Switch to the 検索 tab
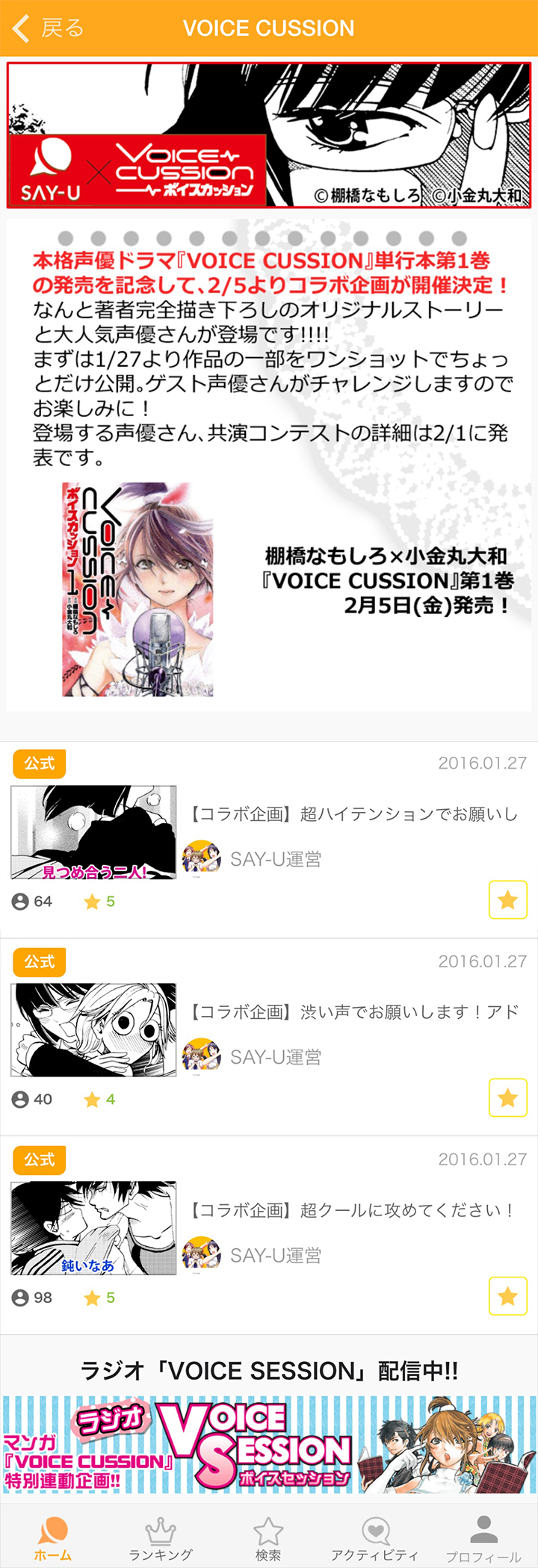This screenshot has width=538, height=1568. tap(268, 1540)
